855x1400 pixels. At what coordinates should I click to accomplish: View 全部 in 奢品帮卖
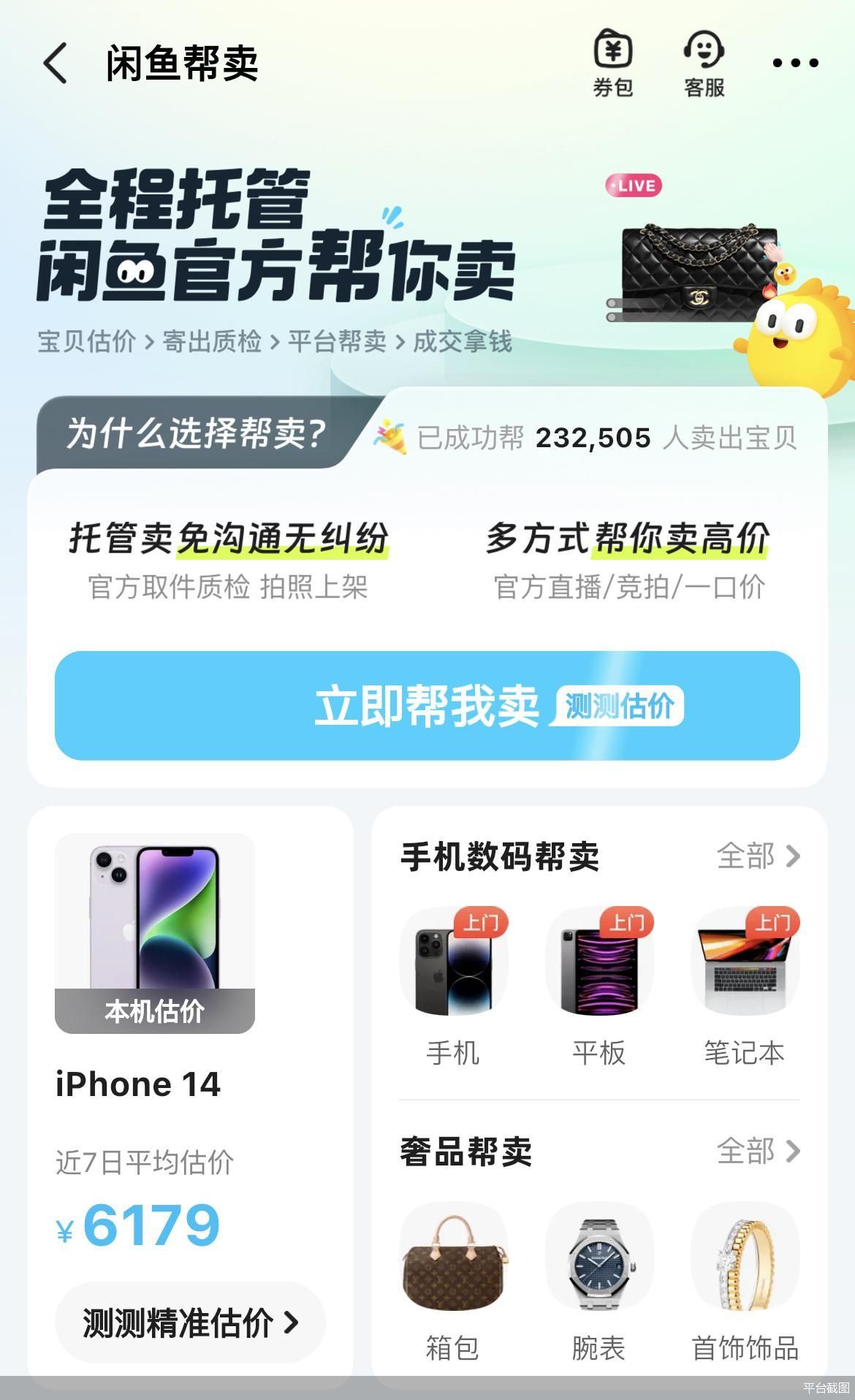[758, 1151]
